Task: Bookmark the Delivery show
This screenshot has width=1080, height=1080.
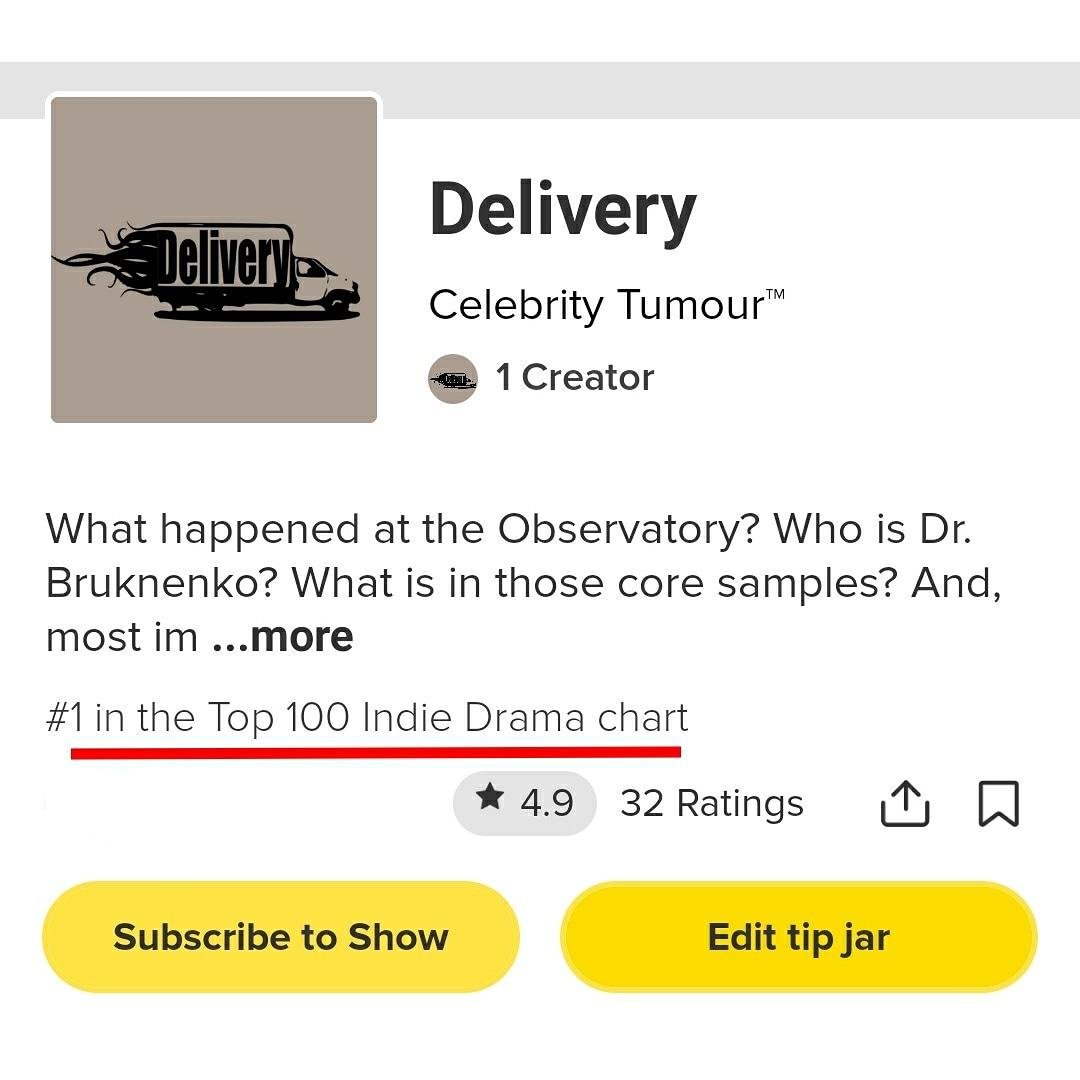Action: pos(998,804)
